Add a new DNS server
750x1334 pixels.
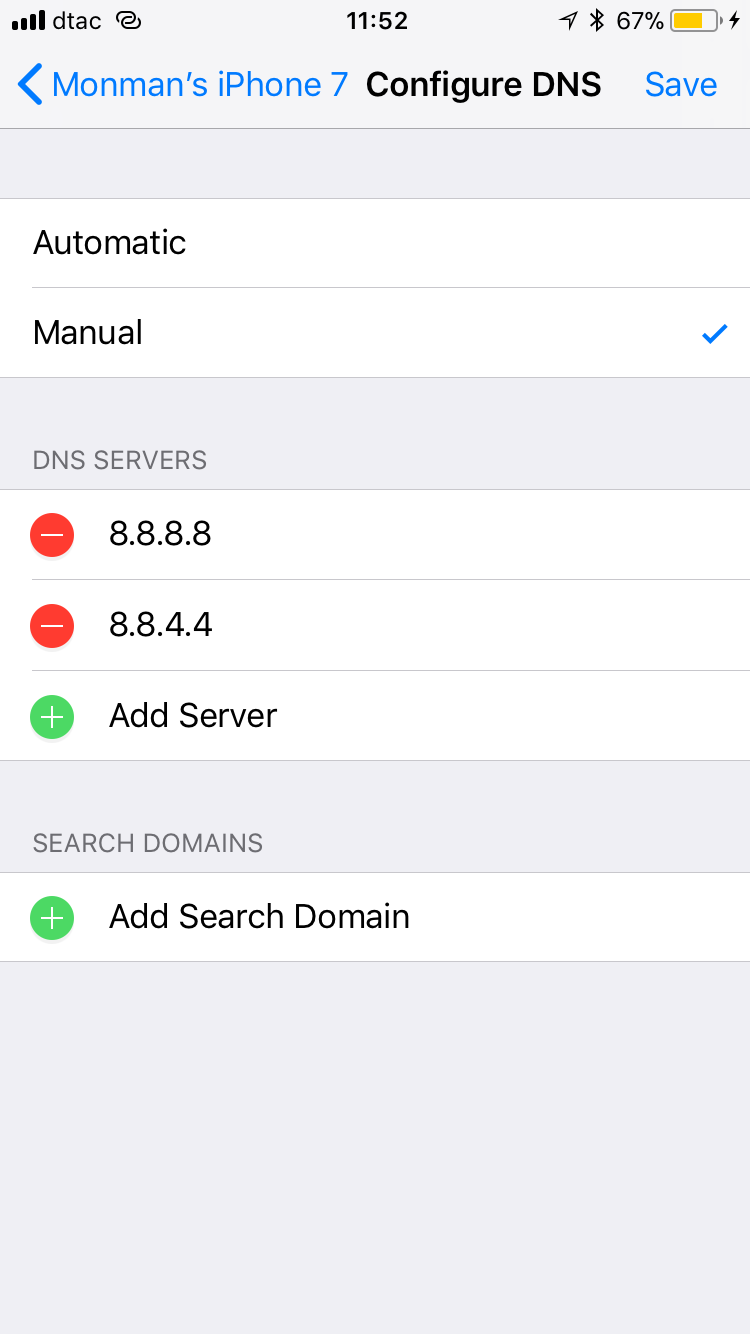pos(192,716)
